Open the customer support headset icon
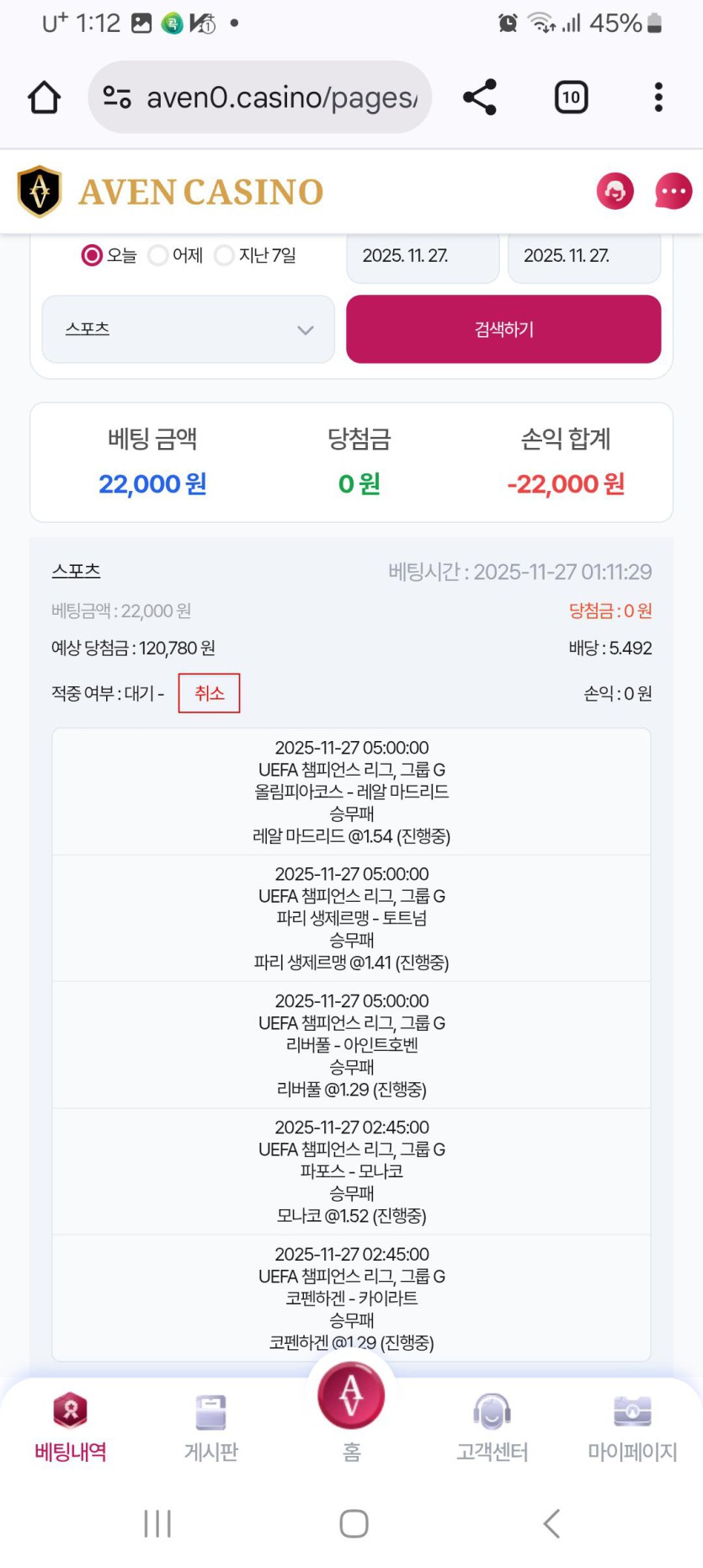This screenshot has height=1568, width=703. [x=615, y=191]
